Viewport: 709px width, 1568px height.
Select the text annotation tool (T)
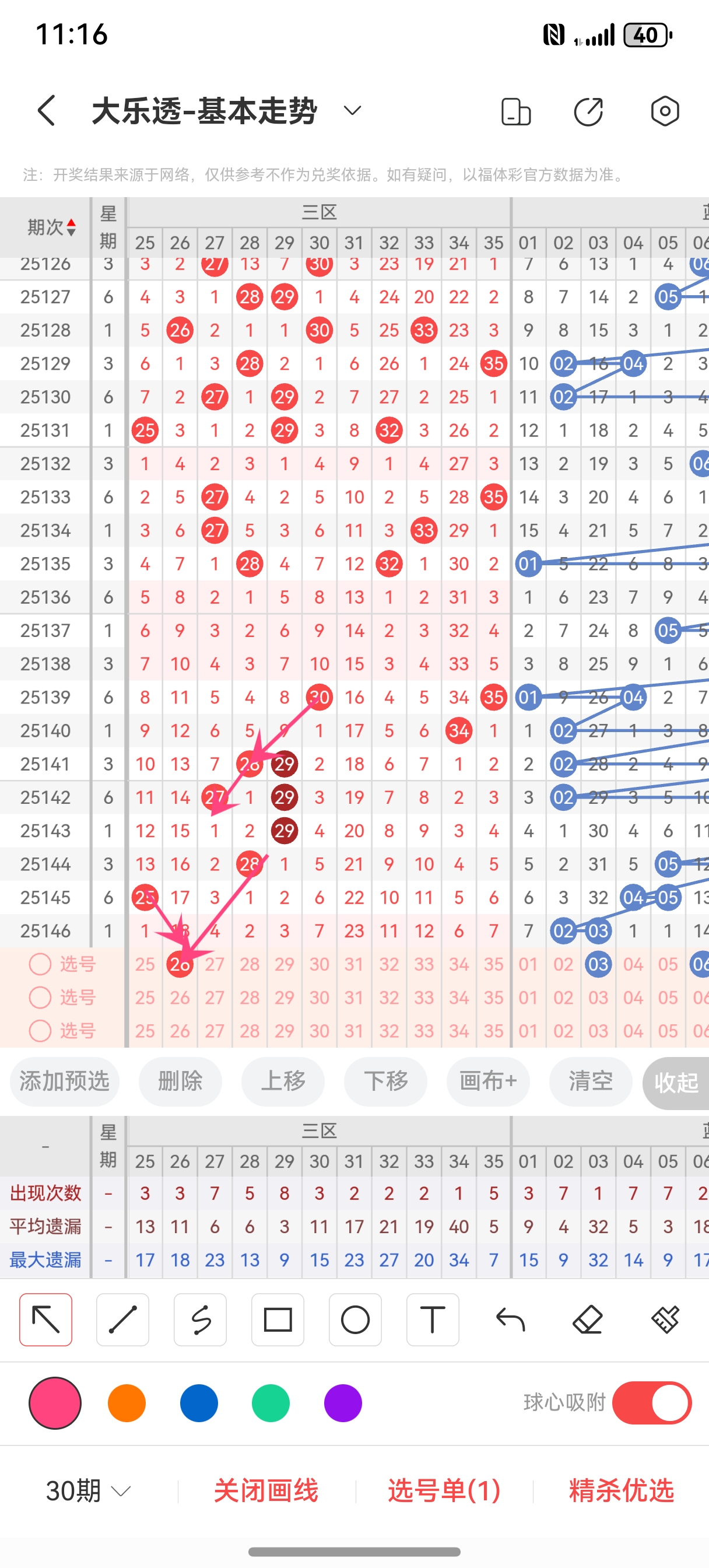(x=433, y=1319)
